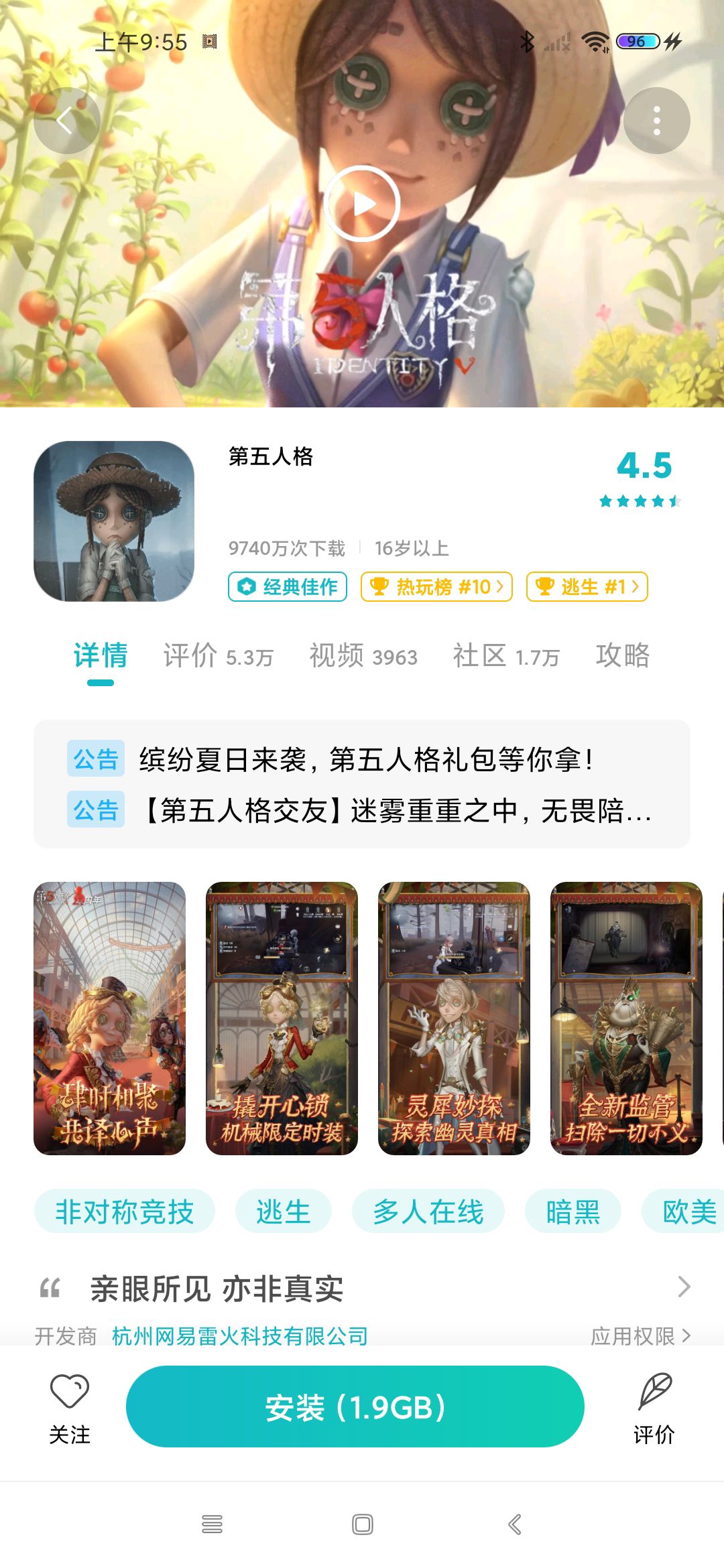Expand the 亲眼所见 亦非真实 description

[362, 1288]
